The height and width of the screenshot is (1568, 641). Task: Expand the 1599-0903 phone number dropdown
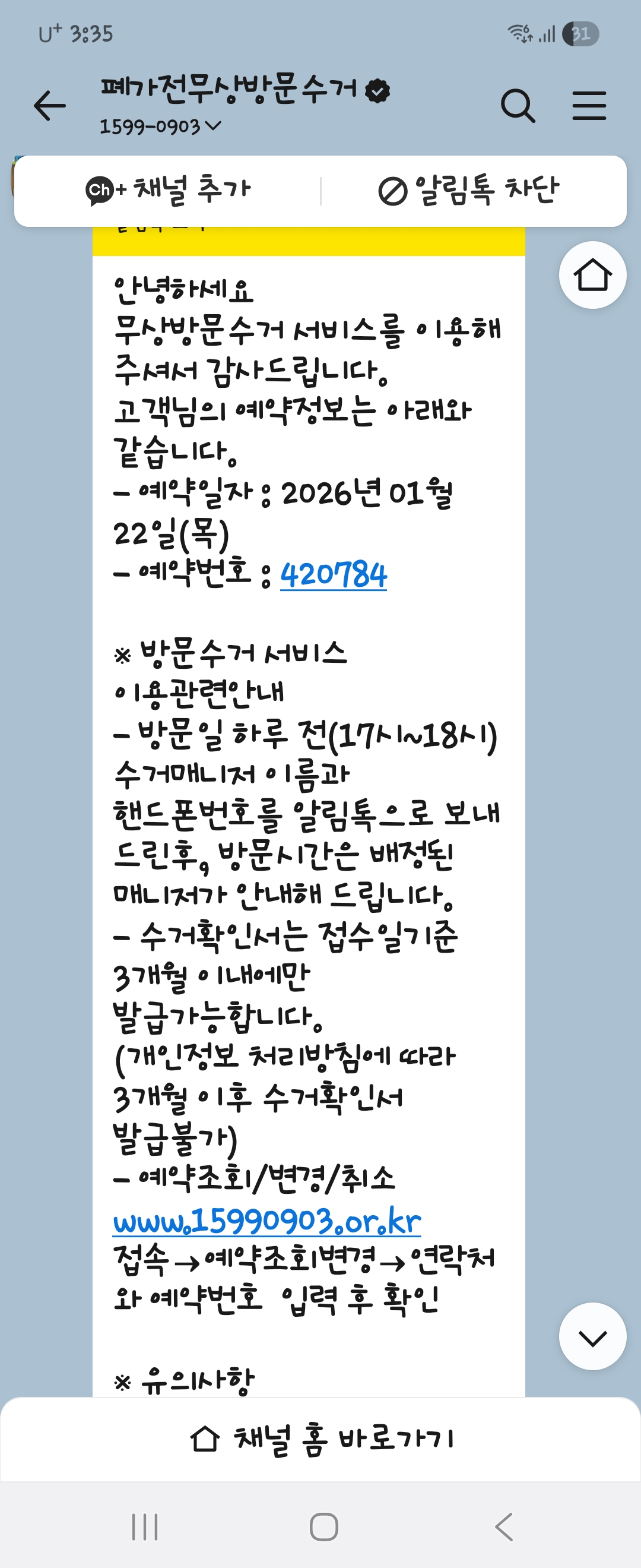pos(160,127)
